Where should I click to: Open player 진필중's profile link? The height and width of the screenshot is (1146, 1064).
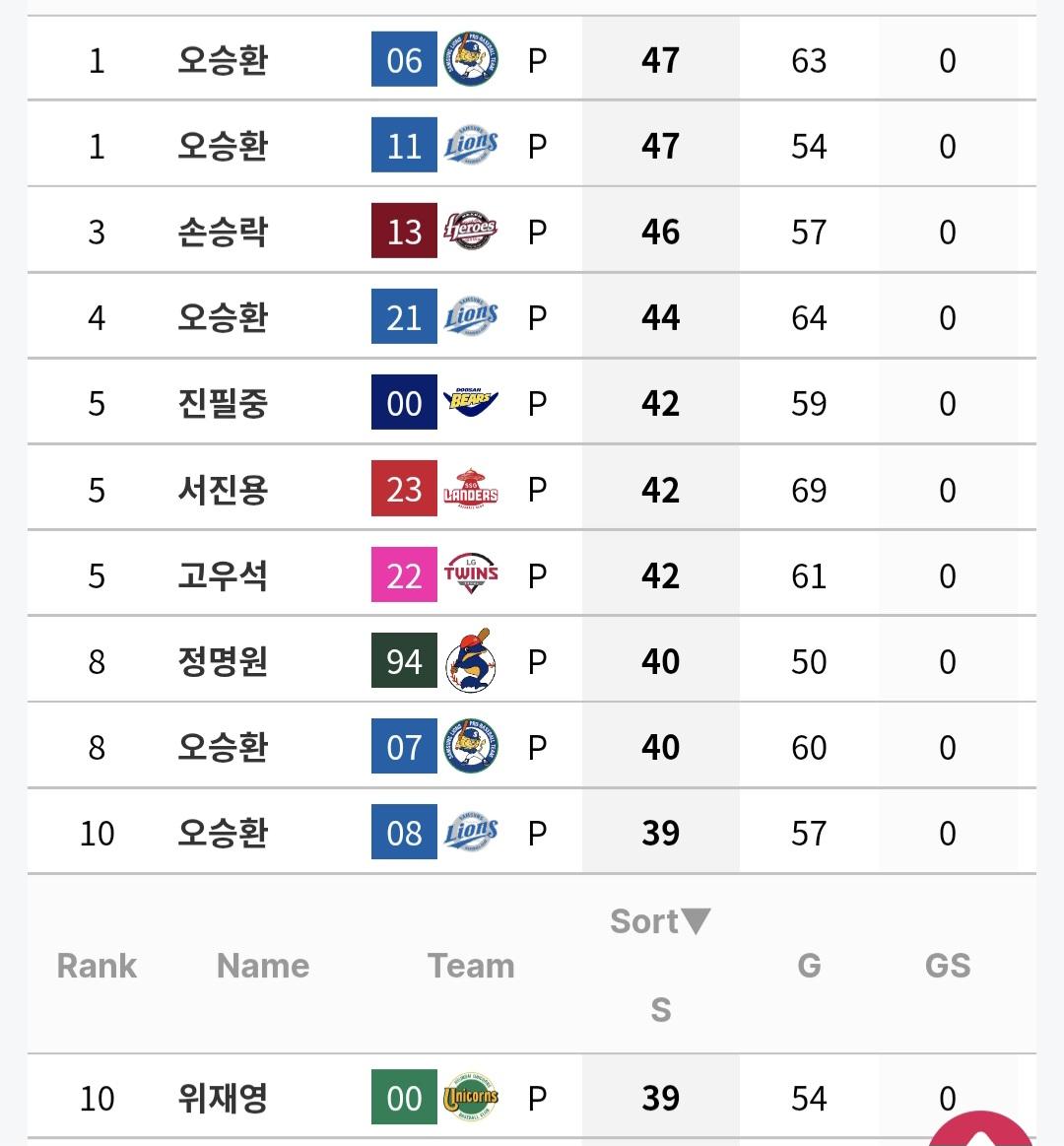223,403
